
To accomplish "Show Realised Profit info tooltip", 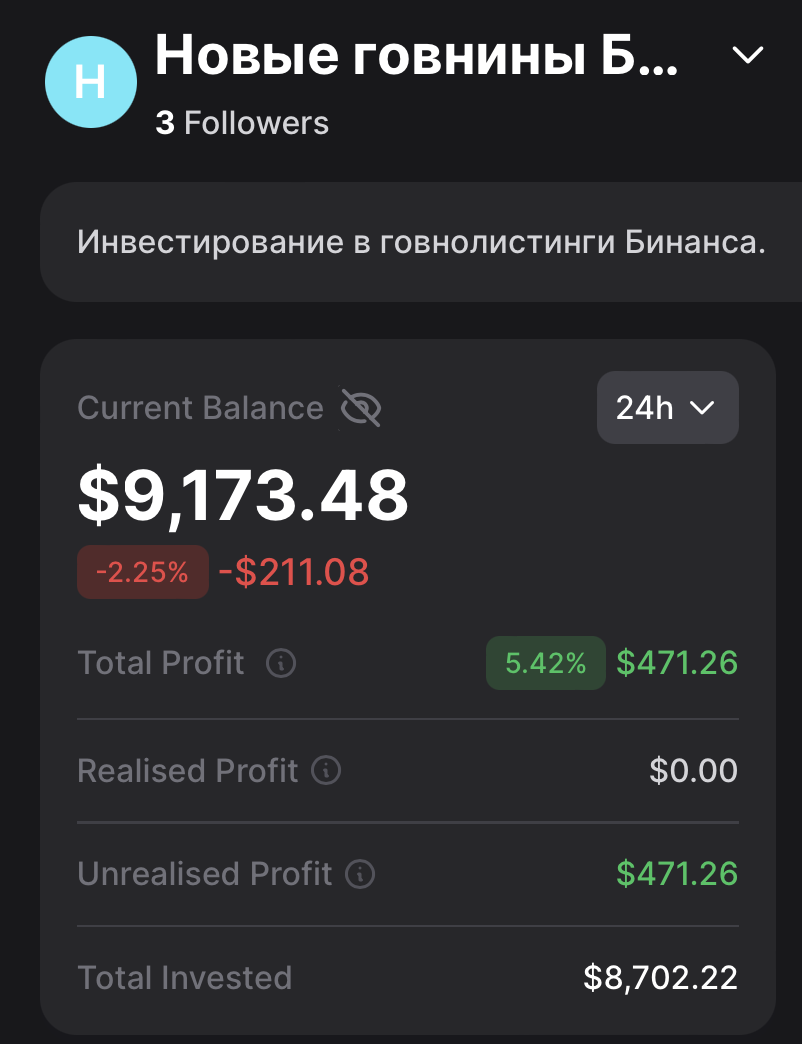I will click(x=326, y=771).
